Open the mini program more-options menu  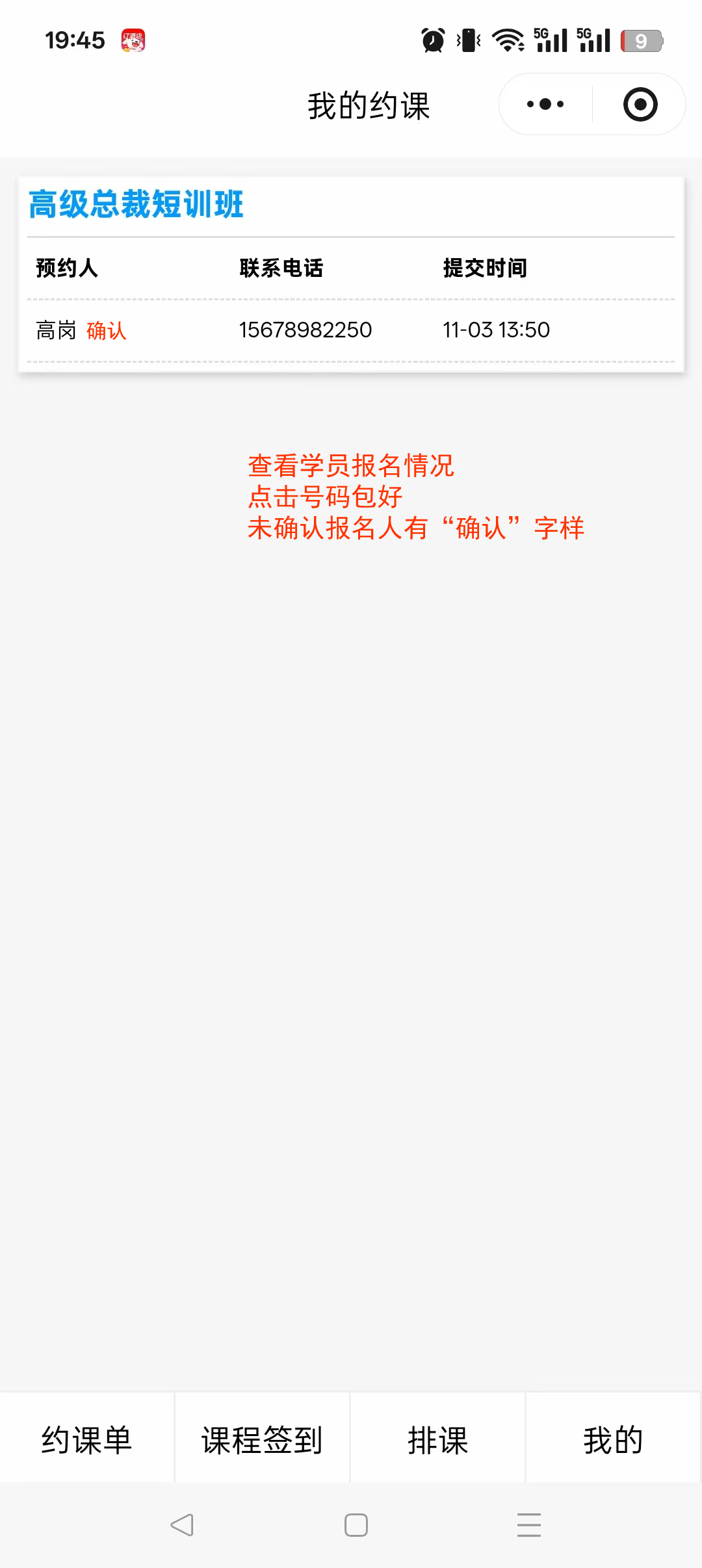click(x=545, y=104)
